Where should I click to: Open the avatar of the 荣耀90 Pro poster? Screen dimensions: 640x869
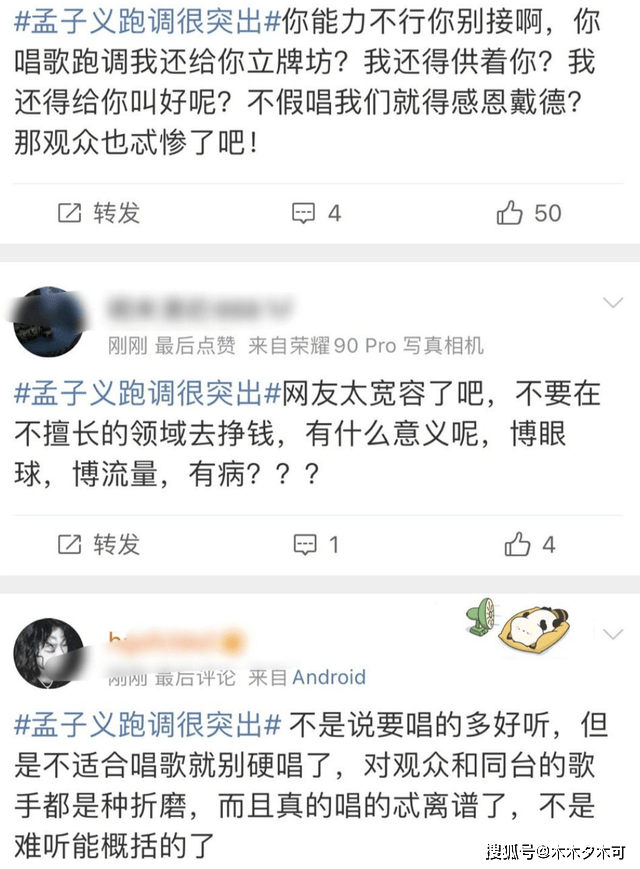click(49, 322)
